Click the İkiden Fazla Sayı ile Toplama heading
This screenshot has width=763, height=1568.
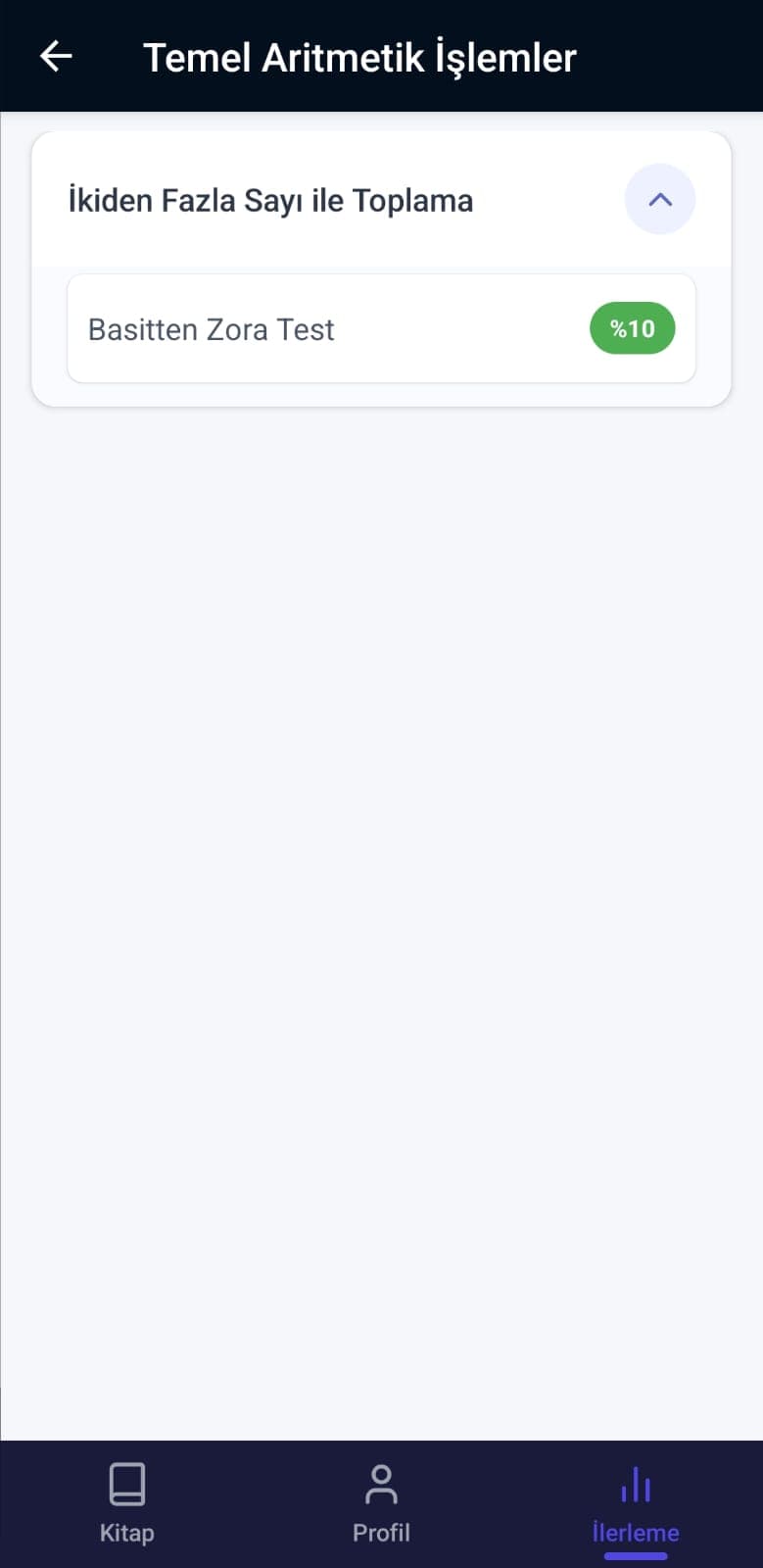click(x=271, y=200)
